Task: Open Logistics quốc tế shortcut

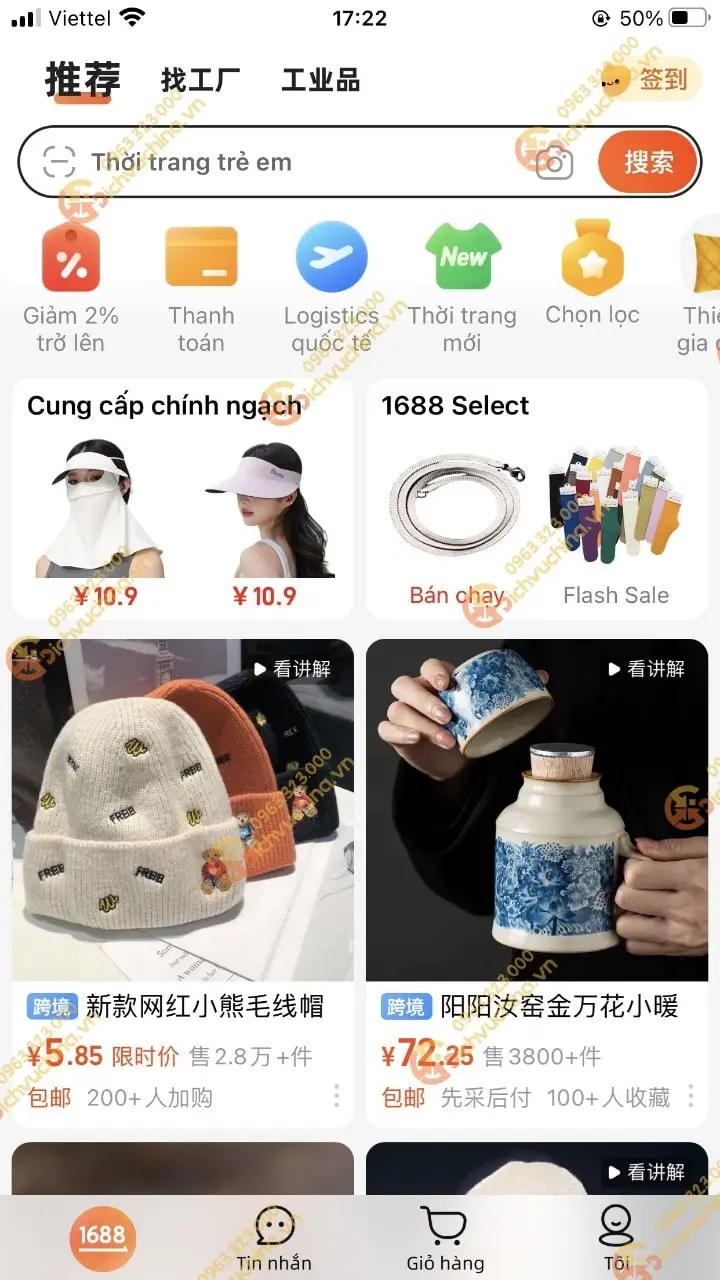Action: (x=331, y=287)
